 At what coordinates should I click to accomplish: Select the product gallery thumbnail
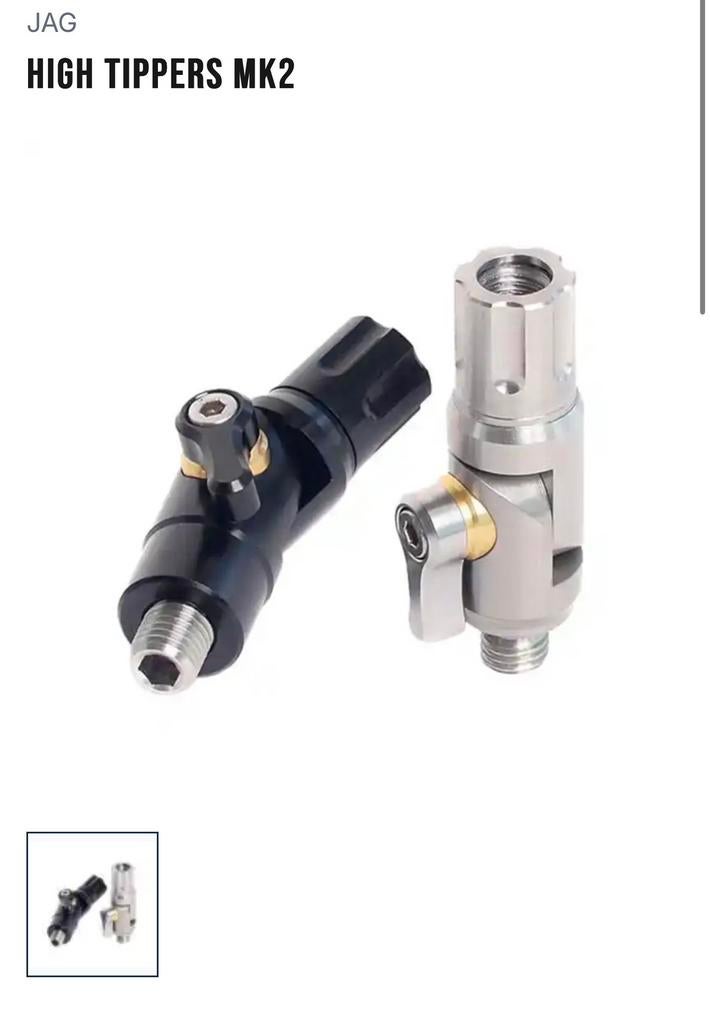pyautogui.click(x=92, y=904)
